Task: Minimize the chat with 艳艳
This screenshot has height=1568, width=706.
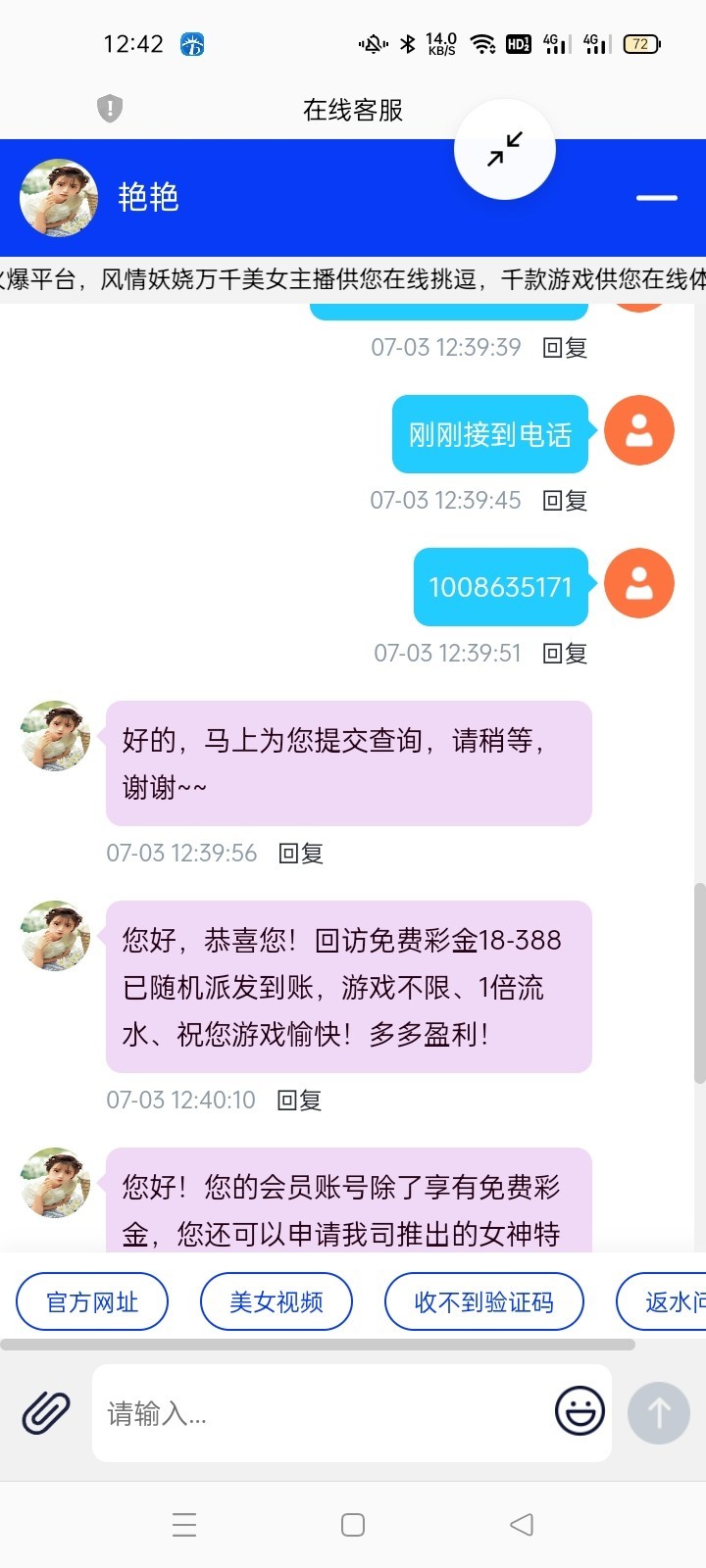Action: [656, 198]
